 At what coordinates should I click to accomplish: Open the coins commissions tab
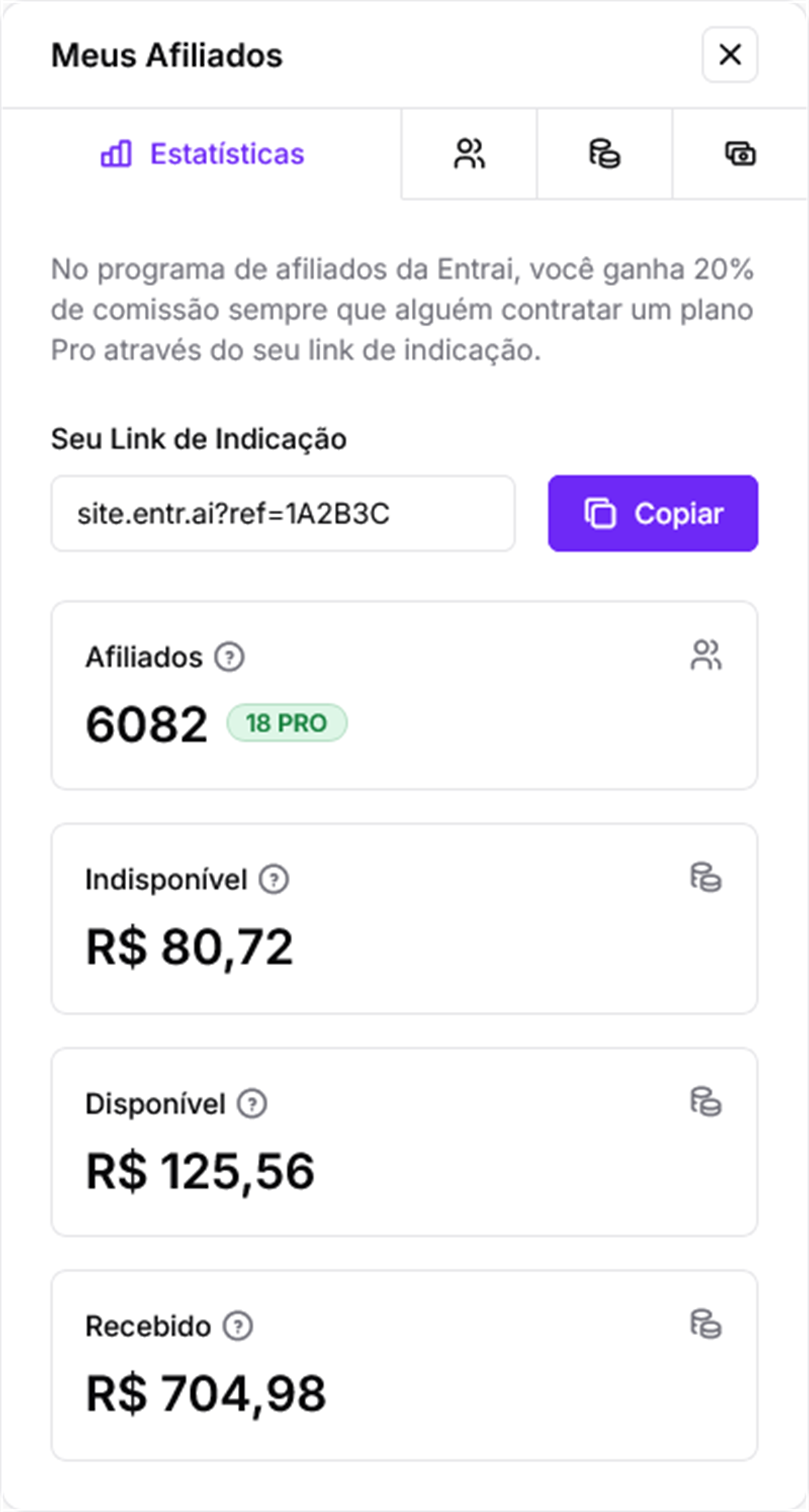605,155
